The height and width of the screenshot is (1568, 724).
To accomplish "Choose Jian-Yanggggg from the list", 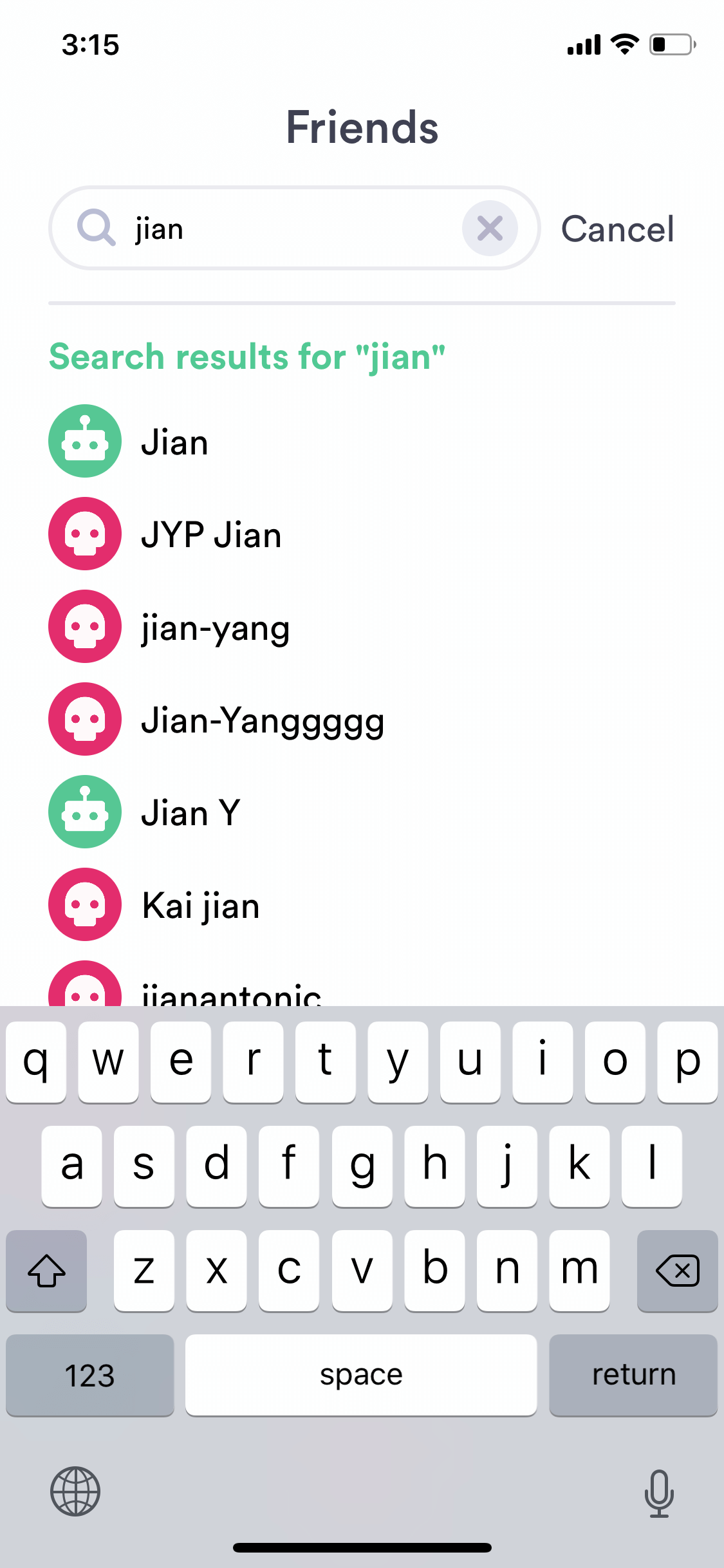I will tap(362, 720).
